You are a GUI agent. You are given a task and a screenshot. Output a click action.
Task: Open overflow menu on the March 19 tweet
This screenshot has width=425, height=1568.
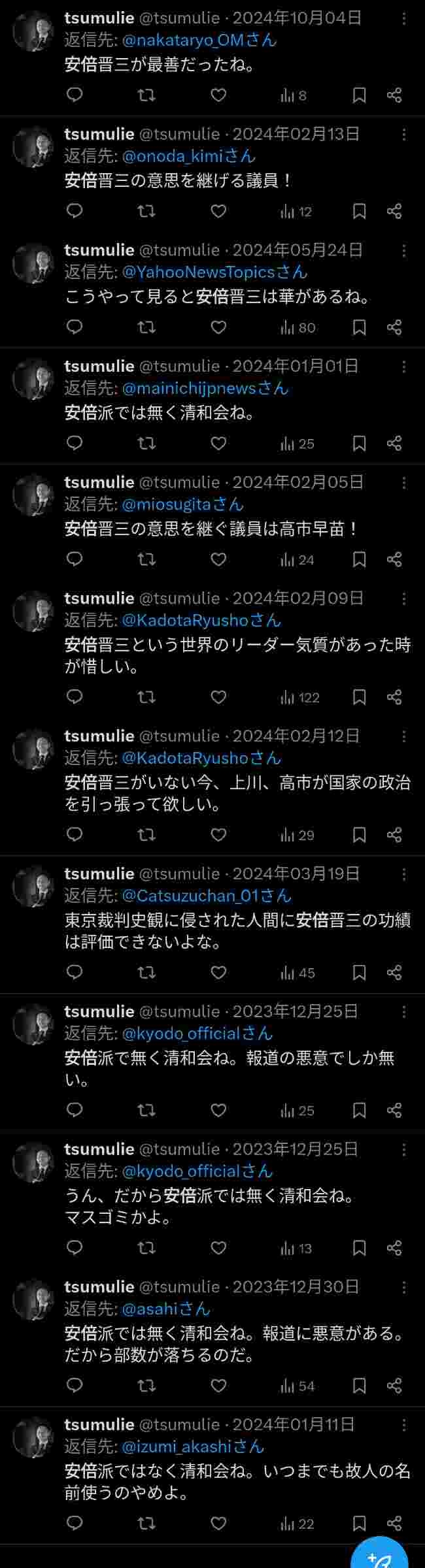tap(404, 874)
